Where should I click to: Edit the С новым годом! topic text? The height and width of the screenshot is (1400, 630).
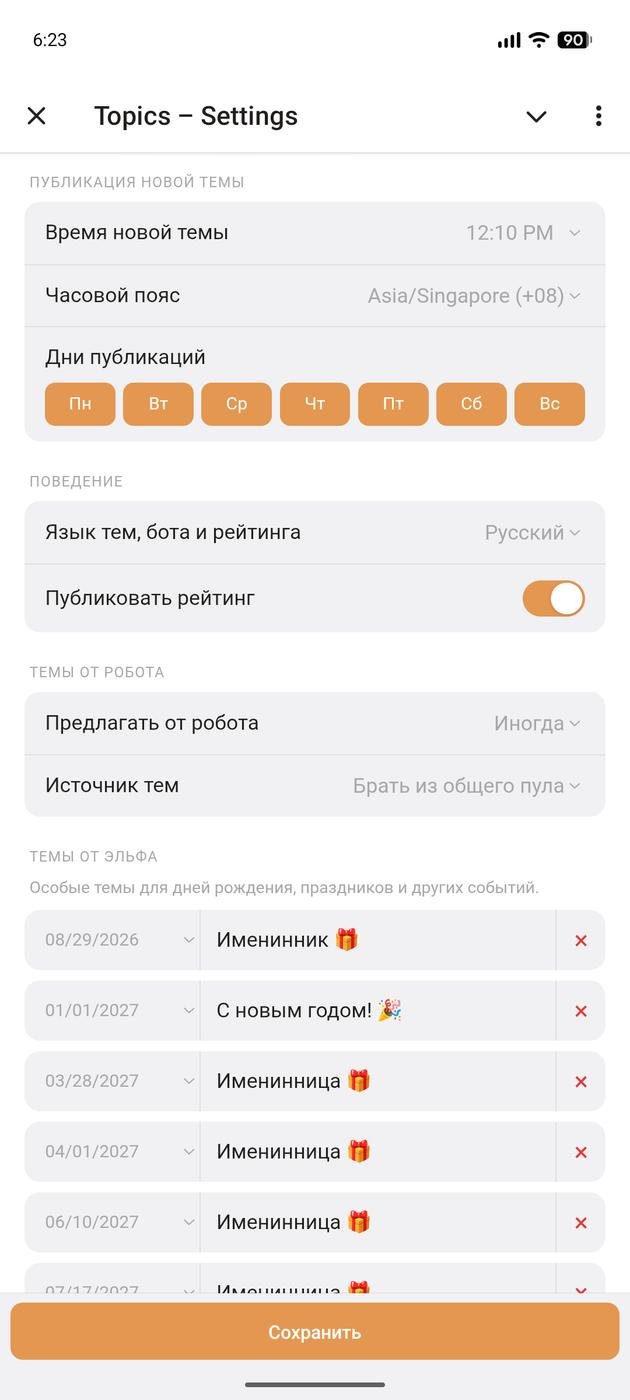[378, 1011]
